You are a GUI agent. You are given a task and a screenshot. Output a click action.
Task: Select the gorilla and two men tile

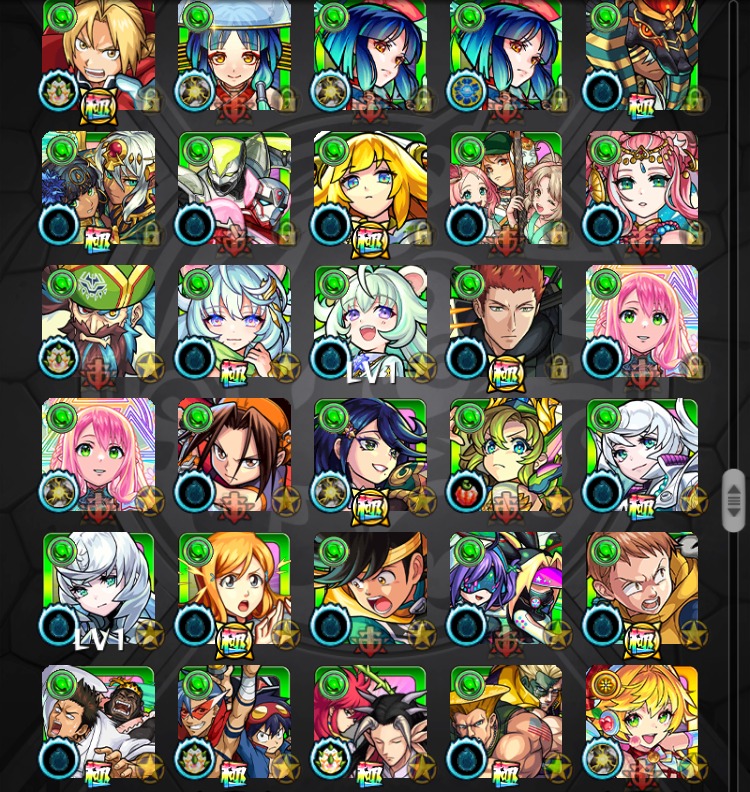(x=98, y=722)
